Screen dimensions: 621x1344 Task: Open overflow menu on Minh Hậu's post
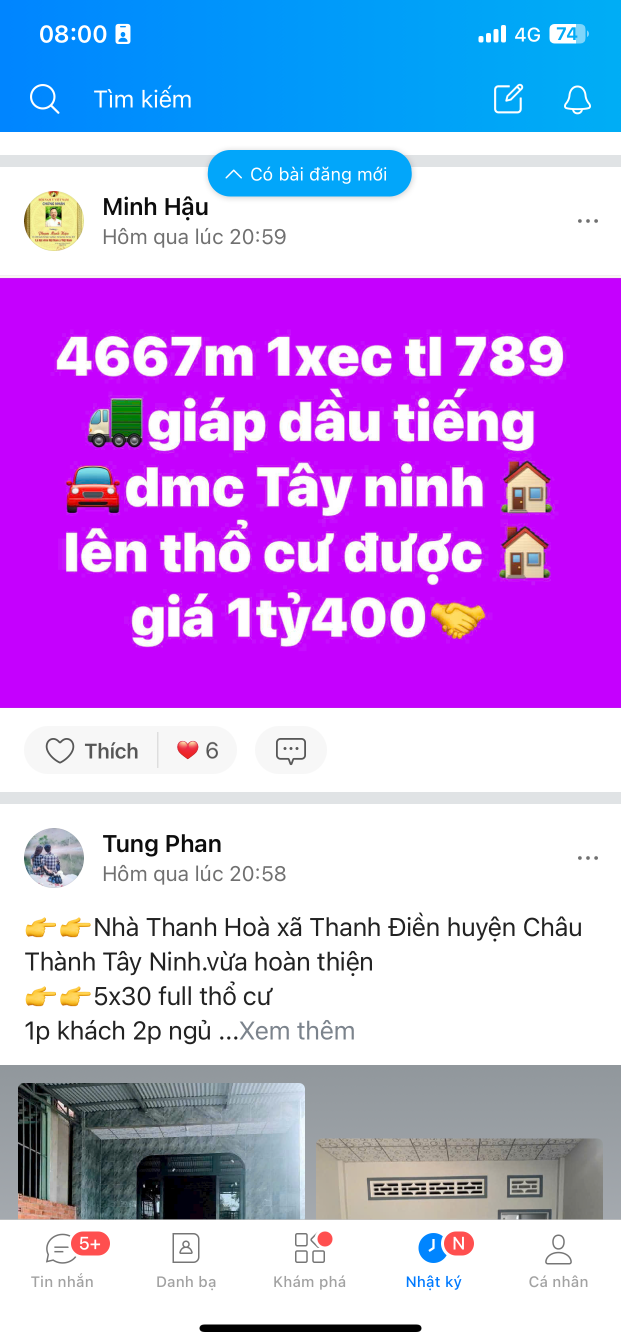pos(587,221)
